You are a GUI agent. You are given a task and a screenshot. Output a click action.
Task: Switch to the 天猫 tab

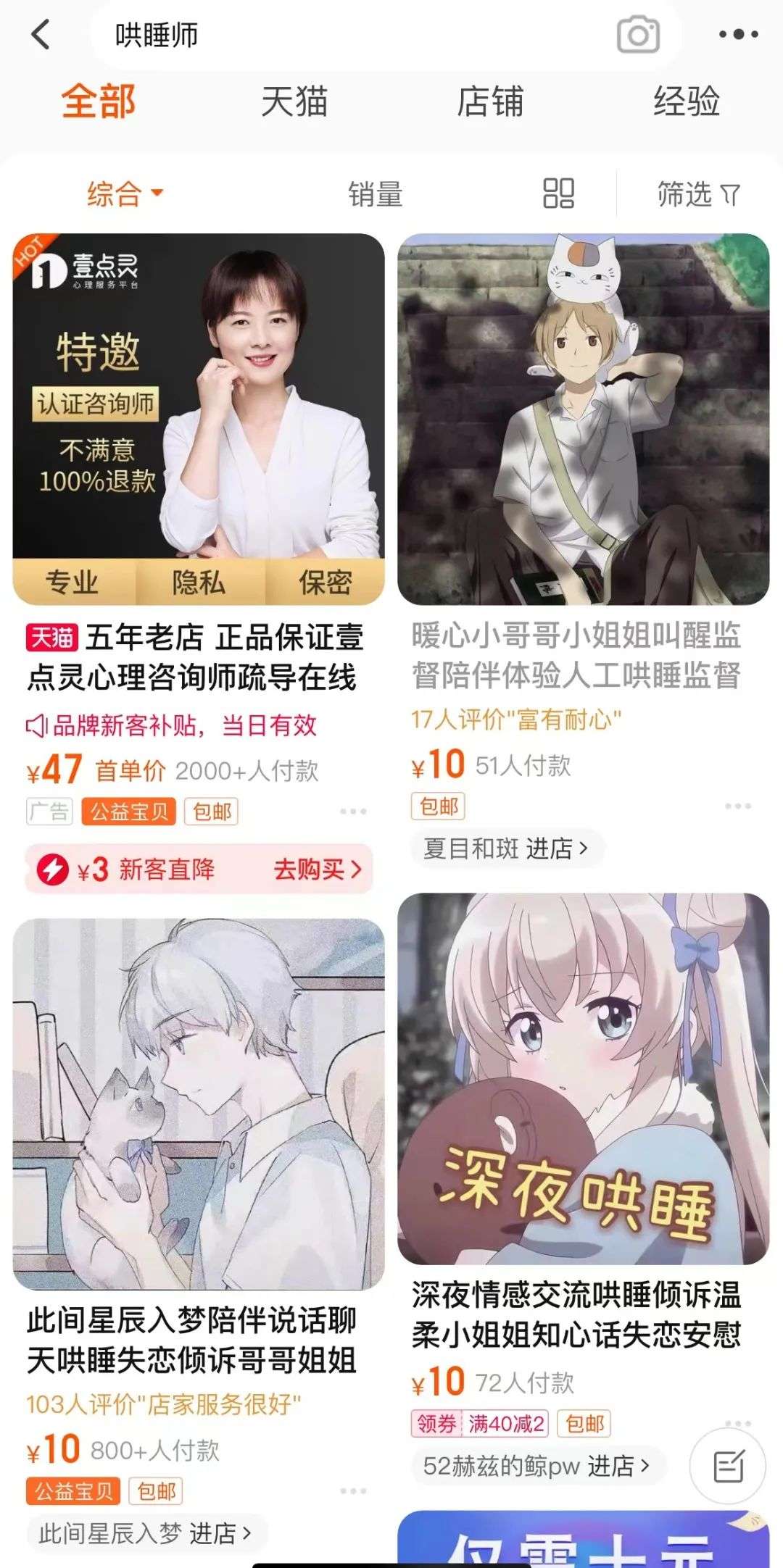point(294,101)
